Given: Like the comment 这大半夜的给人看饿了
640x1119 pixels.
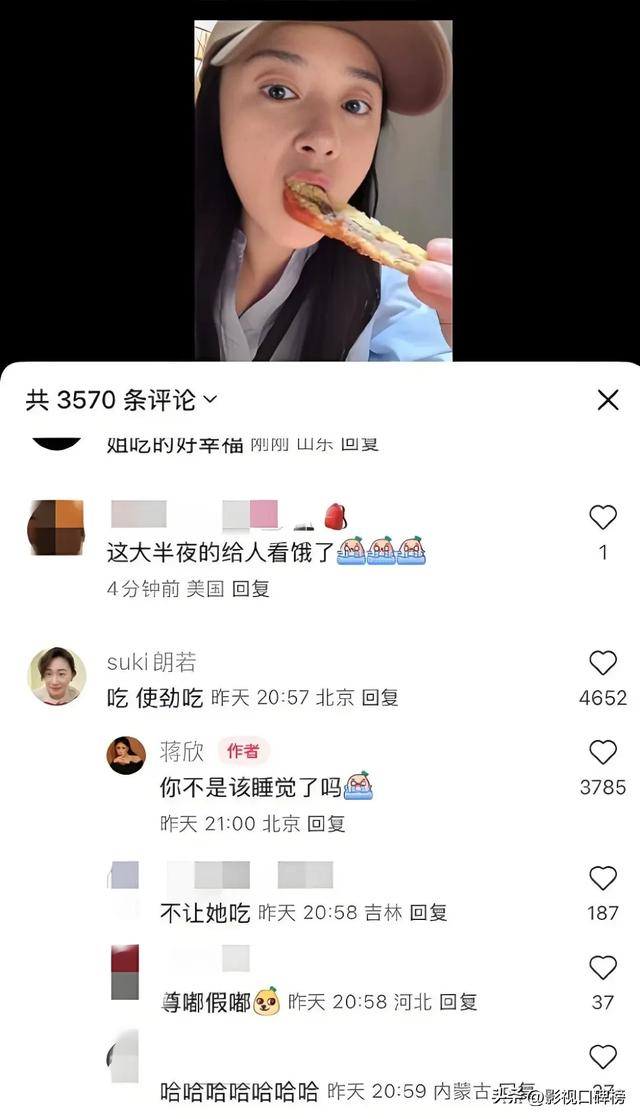Looking at the screenshot, I should pyautogui.click(x=602, y=517).
